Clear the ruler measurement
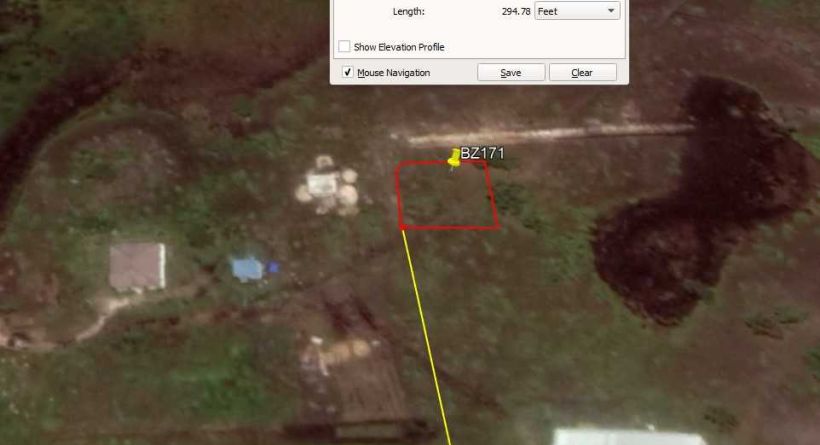The height and width of the screenshot is (445, 820). tap(582, 73)
